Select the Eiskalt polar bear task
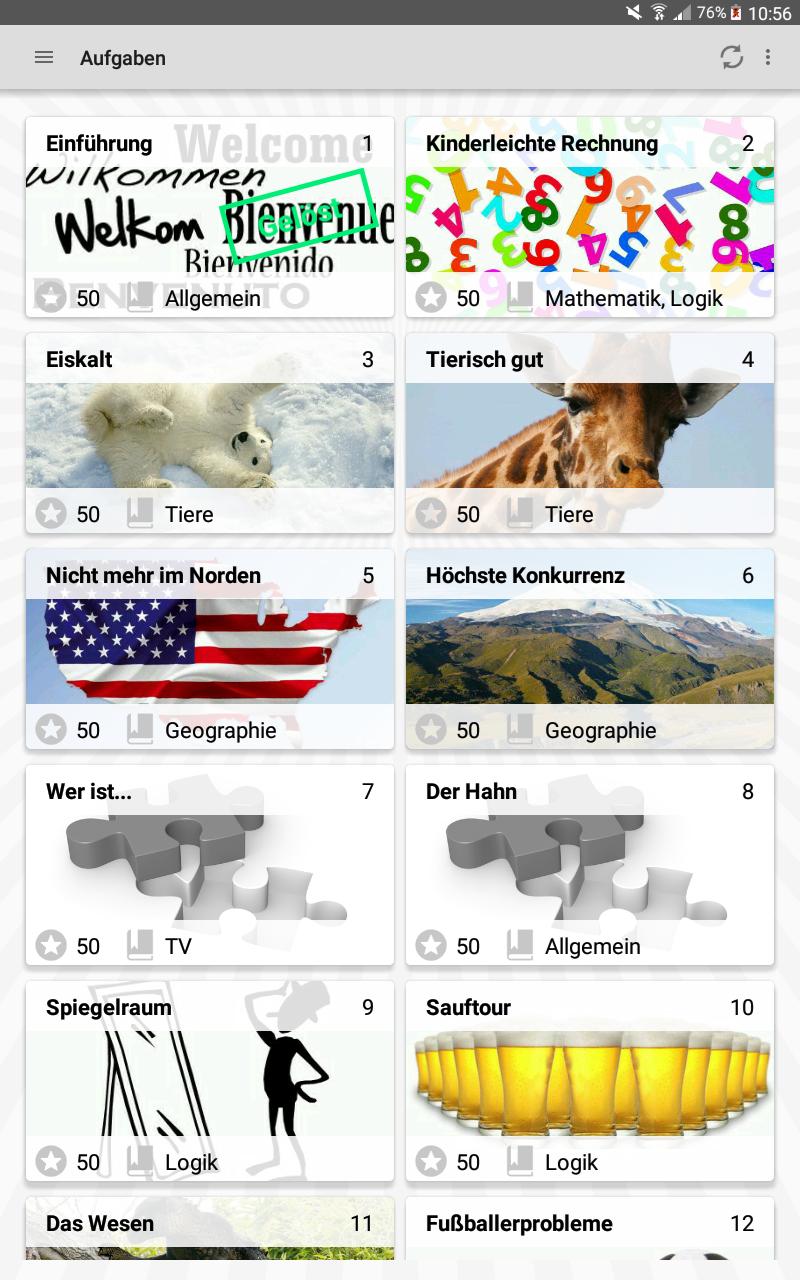 pos(210,433)
